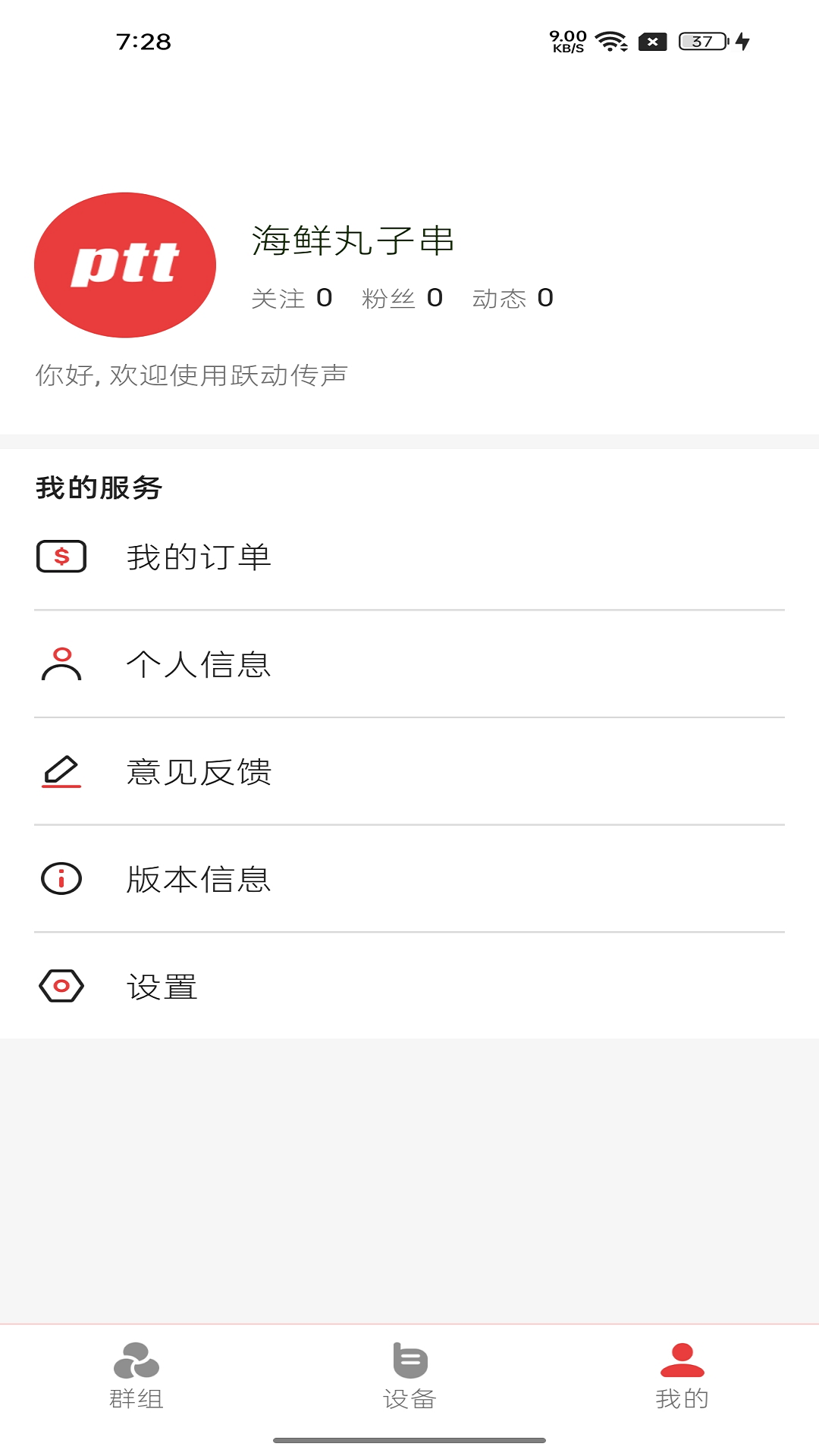
Task: Open the 个人信息 entry
Action: pos(201,665)
